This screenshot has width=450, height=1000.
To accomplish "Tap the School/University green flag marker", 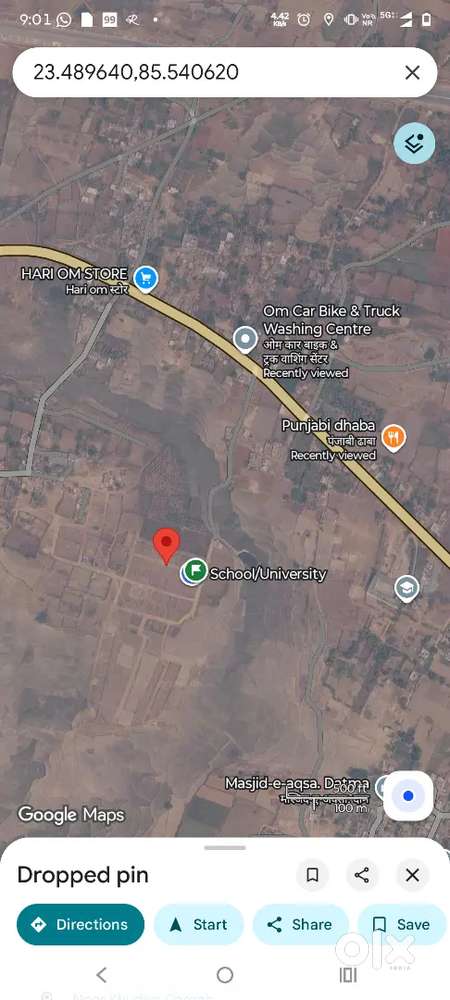I will pyautogui.click(x=196, y=570).
